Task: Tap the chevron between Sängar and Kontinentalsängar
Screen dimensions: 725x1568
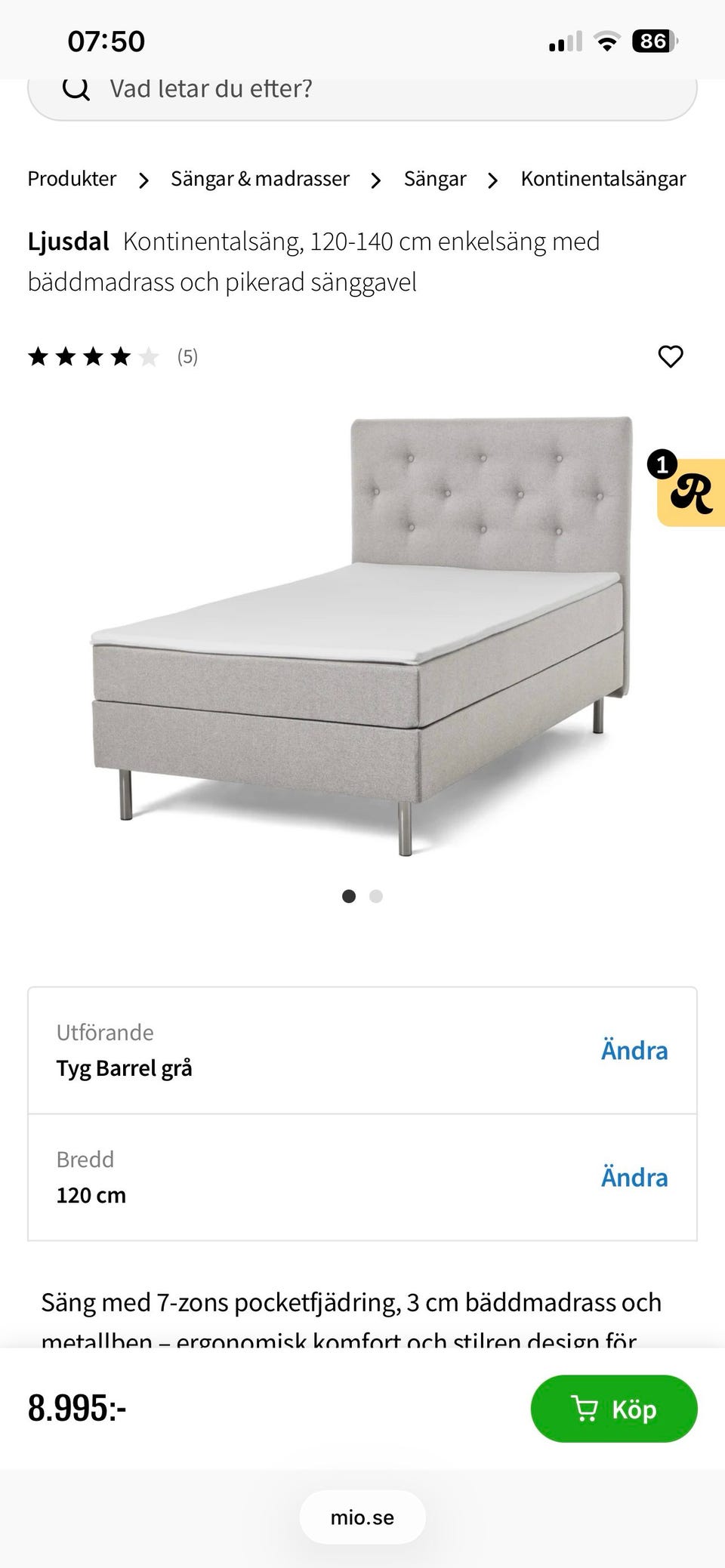Action: click(x=492, y=180)
